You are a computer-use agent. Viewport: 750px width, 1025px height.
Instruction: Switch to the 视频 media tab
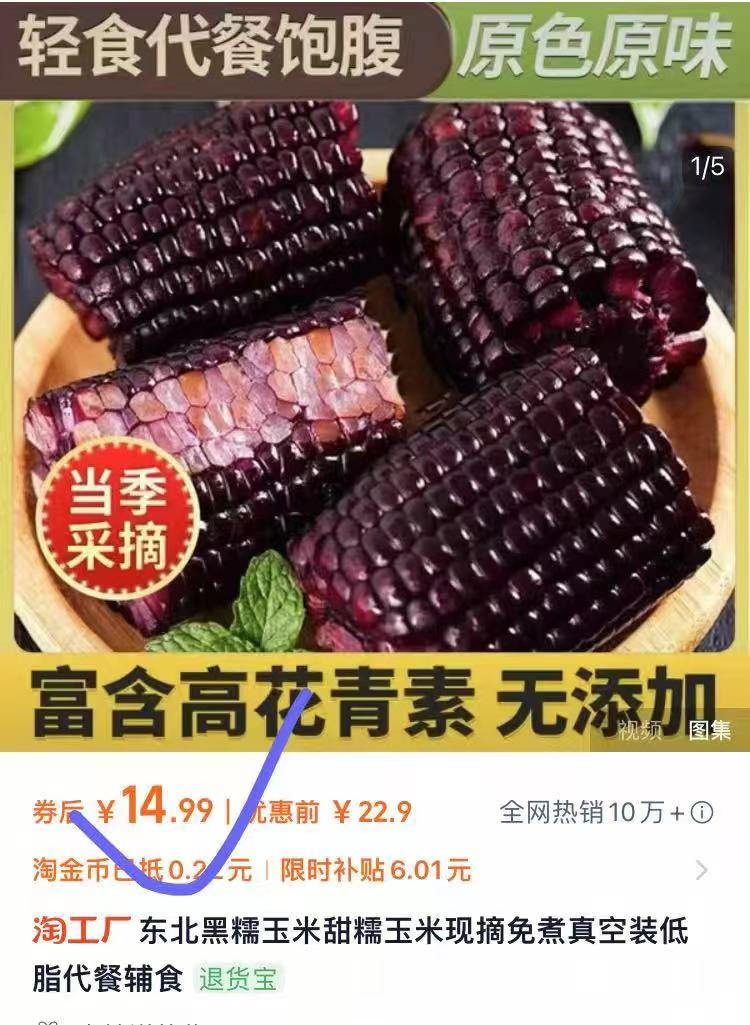tap(640, 731)
